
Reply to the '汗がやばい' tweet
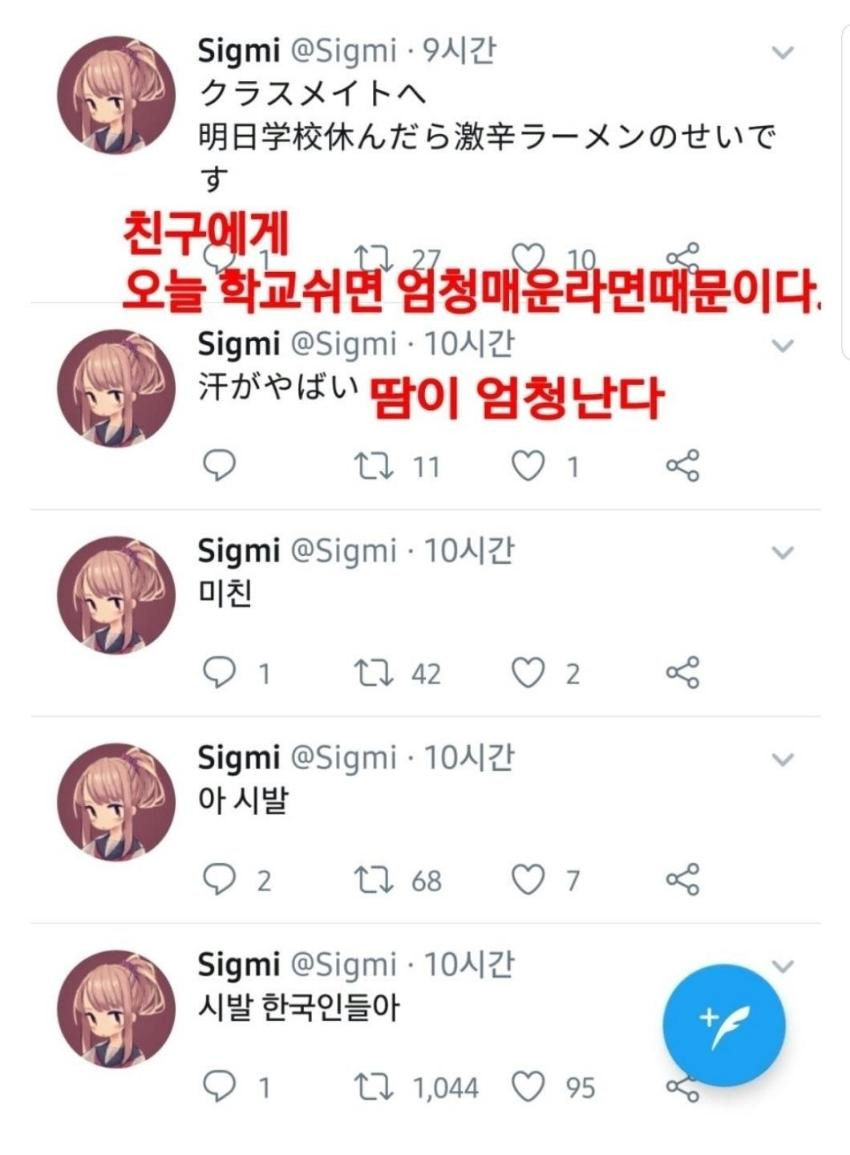(x=218, y=467)
